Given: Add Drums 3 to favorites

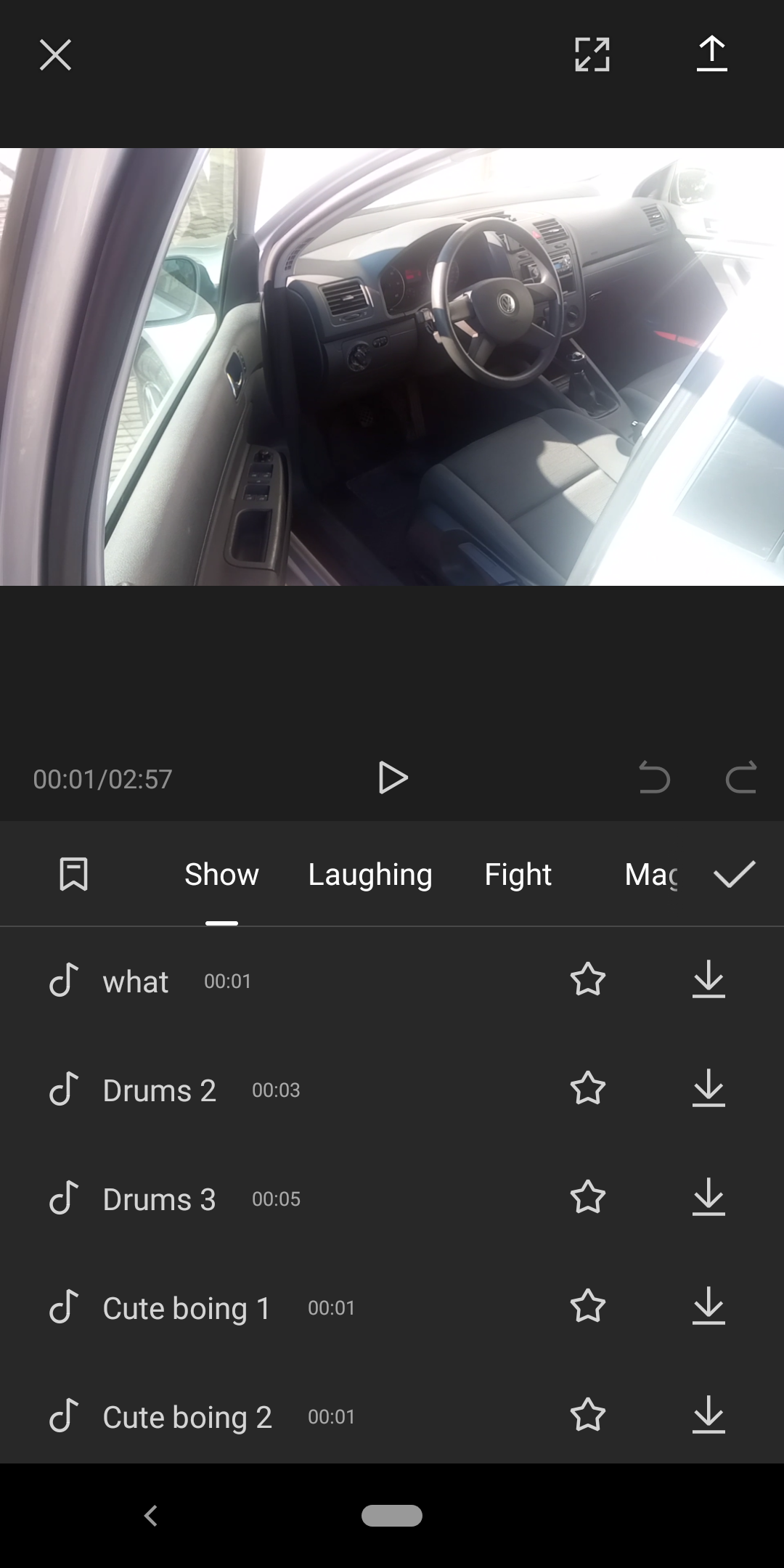Looking at the screenshot, I should 587,1198.
